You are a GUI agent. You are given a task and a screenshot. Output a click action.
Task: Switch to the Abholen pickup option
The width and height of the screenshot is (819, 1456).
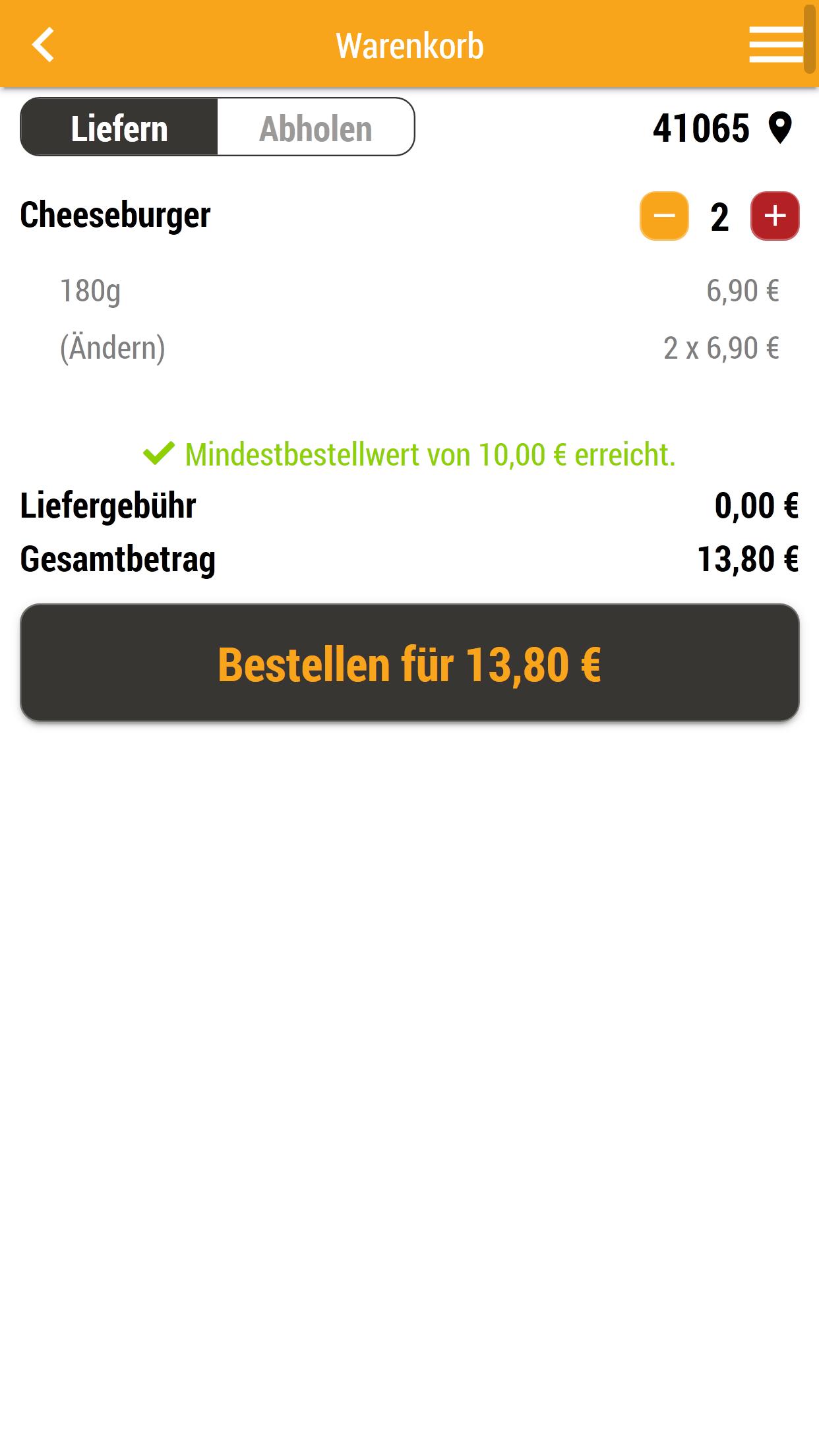click(x=315, y=127)
